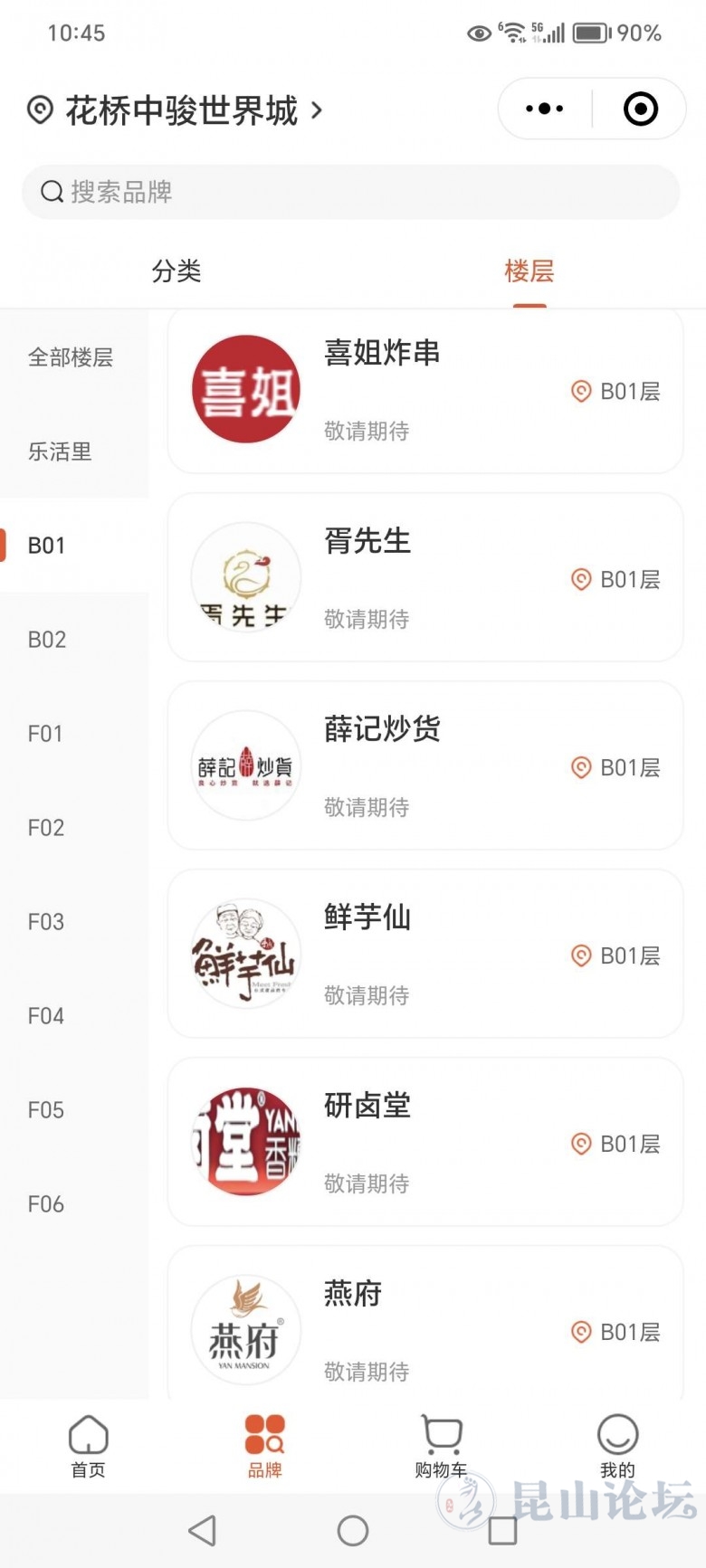Viewport: 706px width, 1568px height.
Task: View the 研卤堂 brand card
Action: 425,1143
